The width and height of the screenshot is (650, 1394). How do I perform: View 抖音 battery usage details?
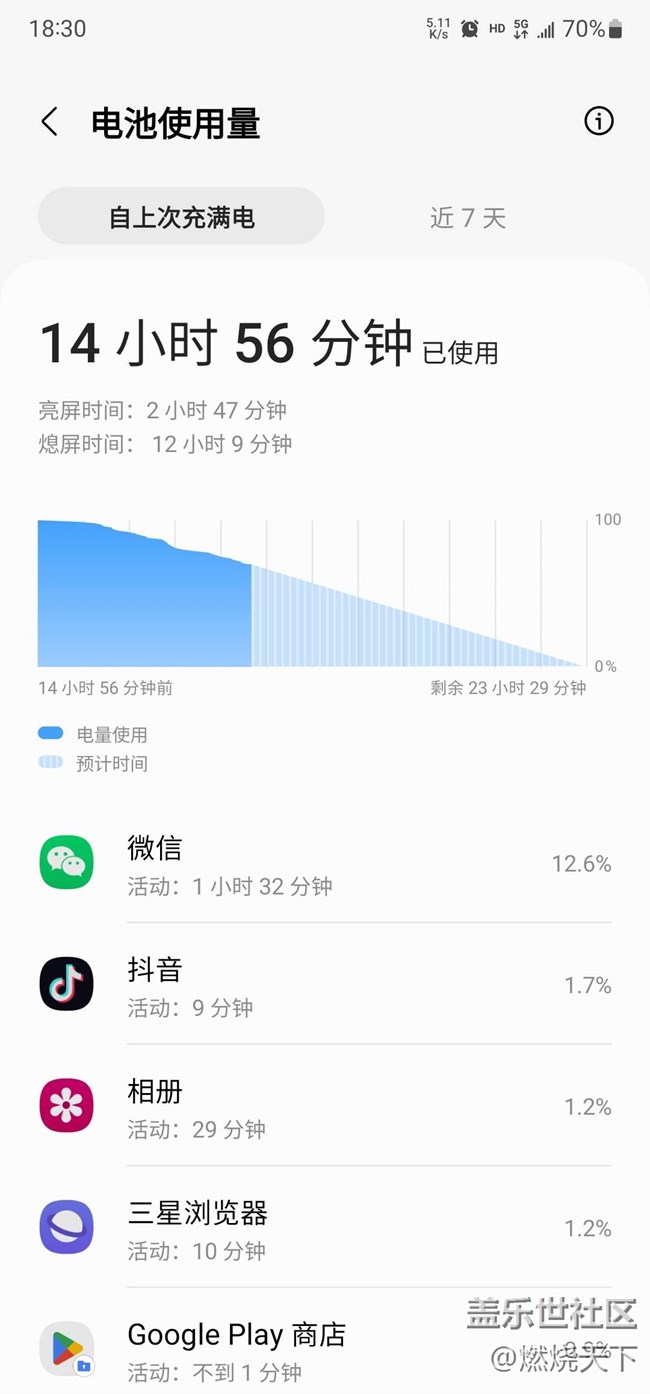(325, 985)
